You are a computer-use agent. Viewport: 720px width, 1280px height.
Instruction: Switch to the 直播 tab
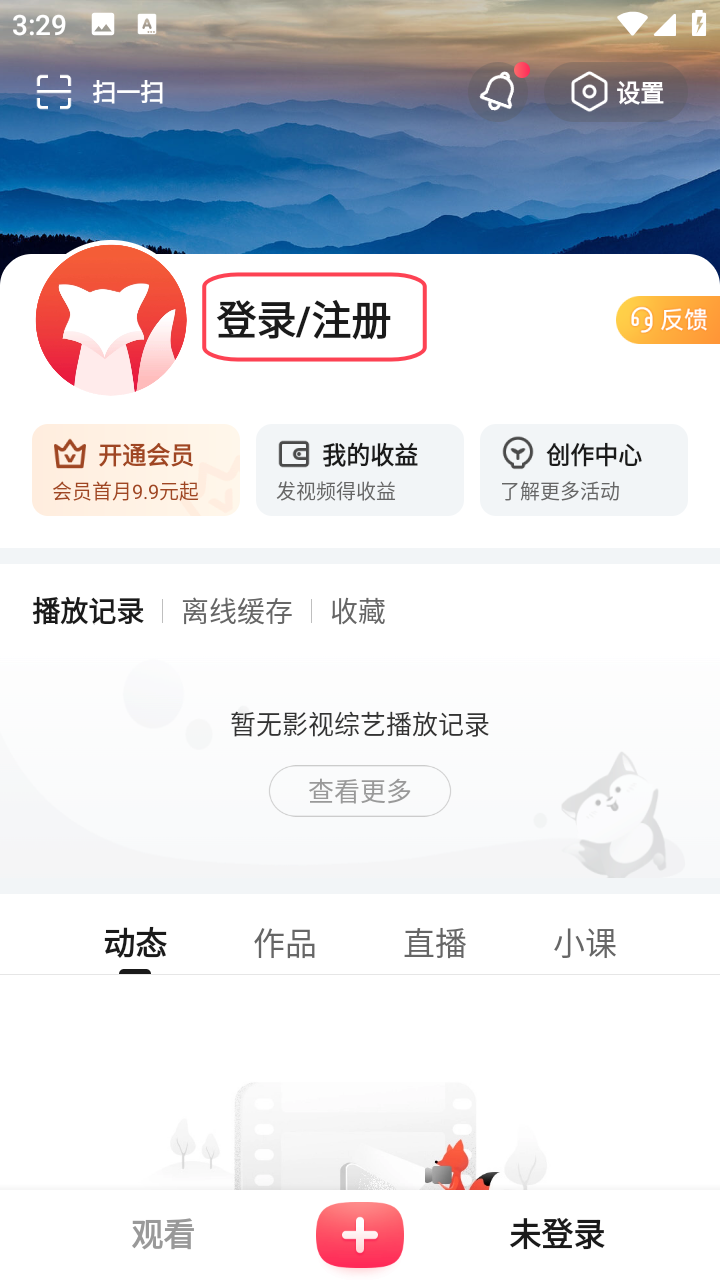[x=435, y=943]
